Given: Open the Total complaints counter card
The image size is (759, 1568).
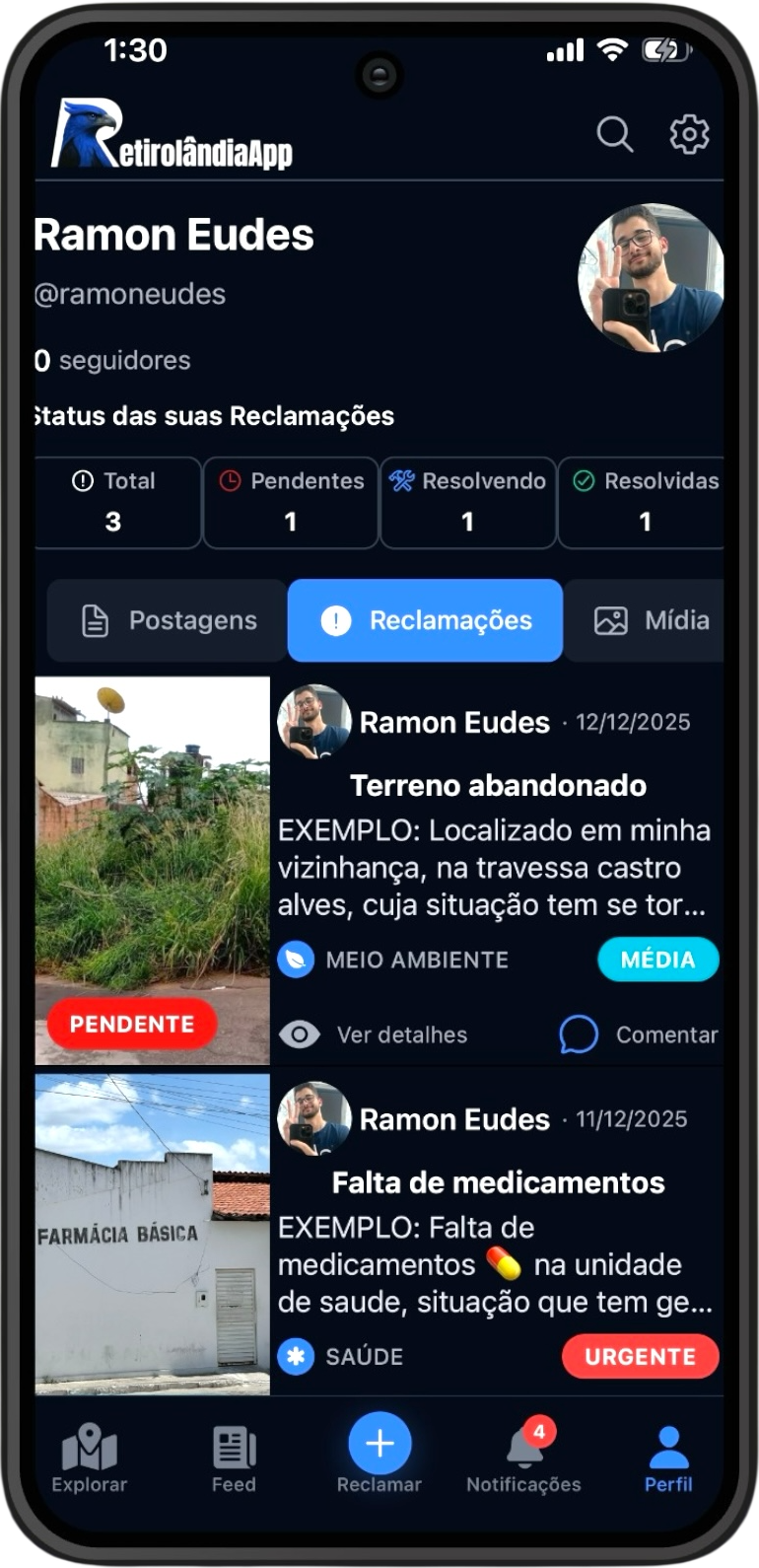Looking at the screenshot, I should (117, 503).
